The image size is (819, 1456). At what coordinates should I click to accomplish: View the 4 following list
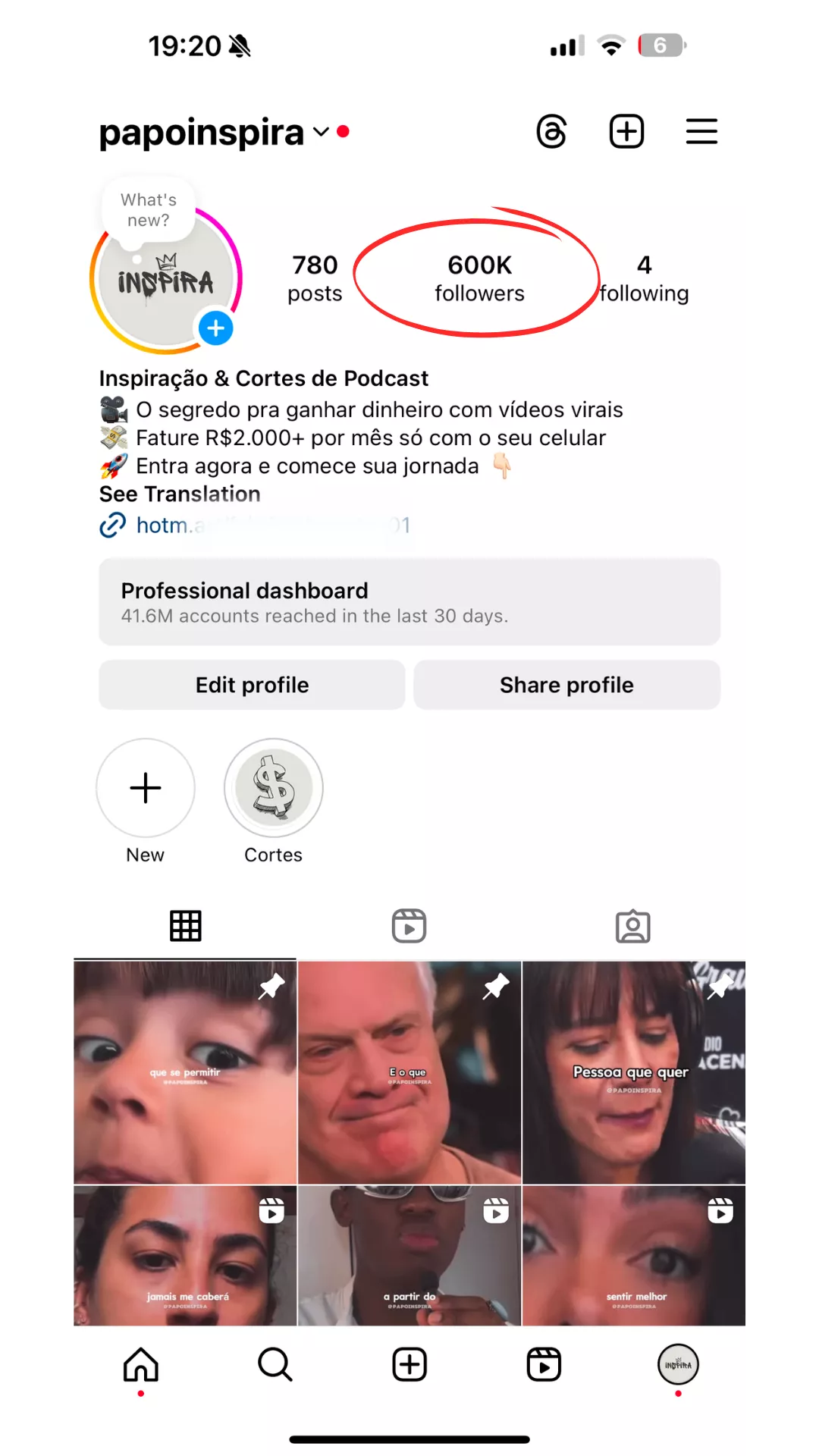pos(644,278)
